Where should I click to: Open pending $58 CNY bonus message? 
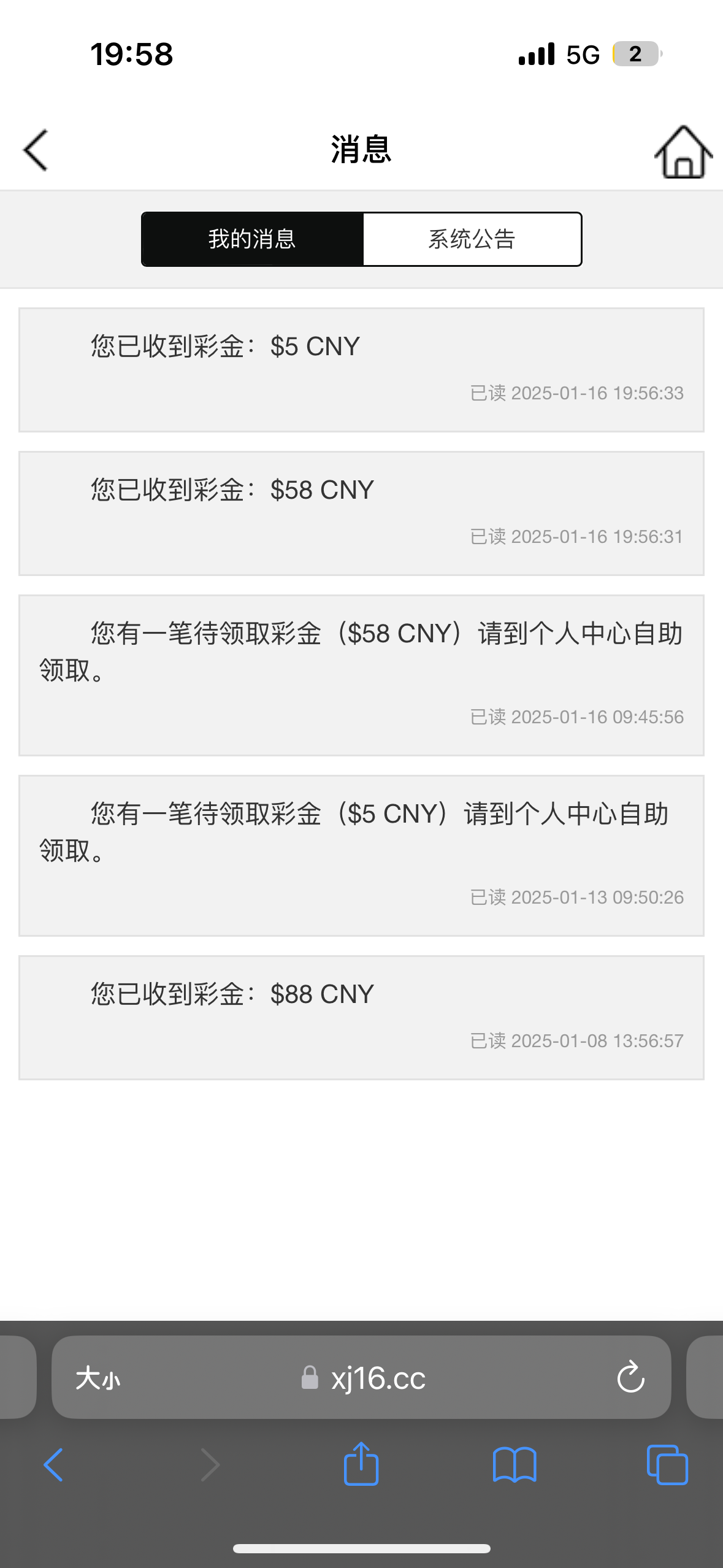pos(361,675)
